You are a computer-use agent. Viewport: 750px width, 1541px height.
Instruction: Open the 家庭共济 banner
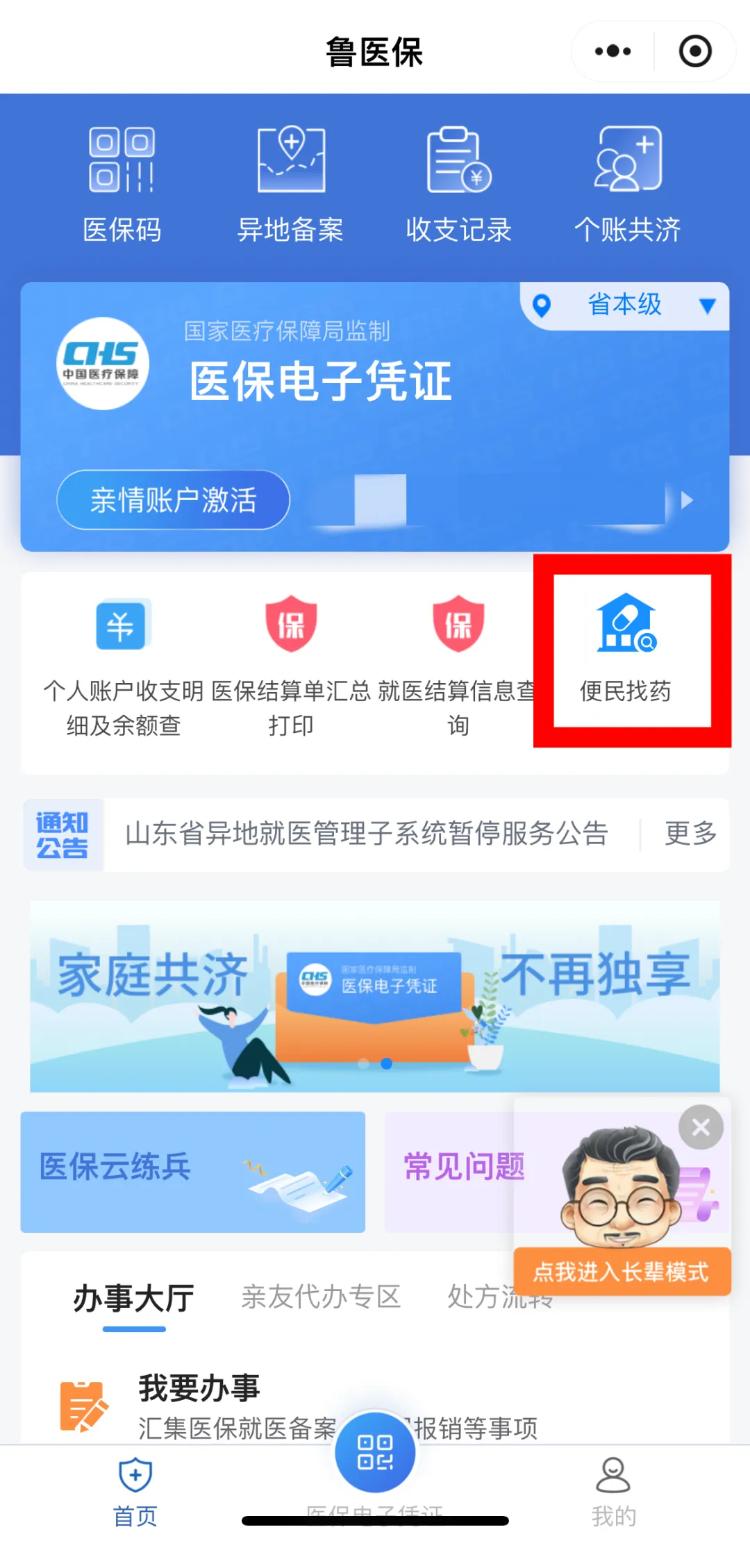pos(374,995)
